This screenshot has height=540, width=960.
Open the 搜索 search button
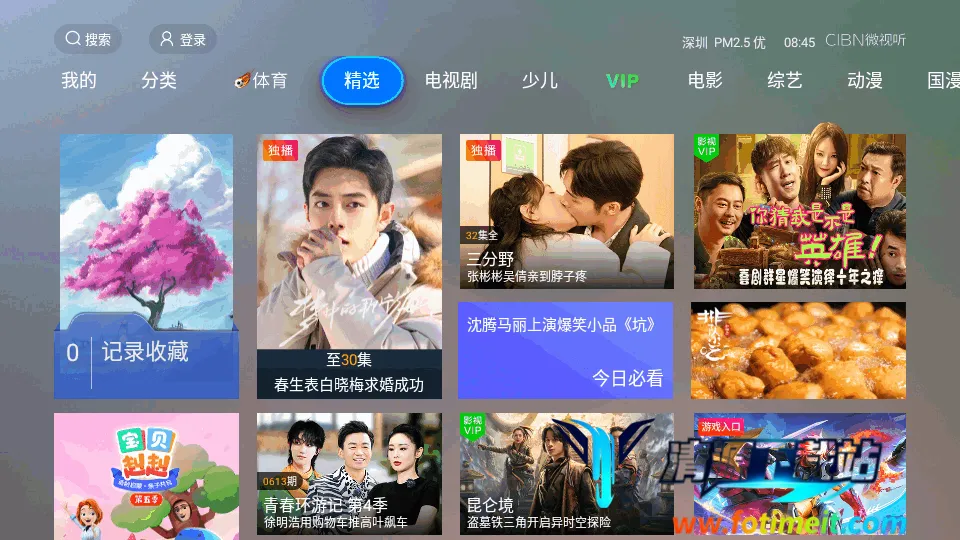click(88, 39)
